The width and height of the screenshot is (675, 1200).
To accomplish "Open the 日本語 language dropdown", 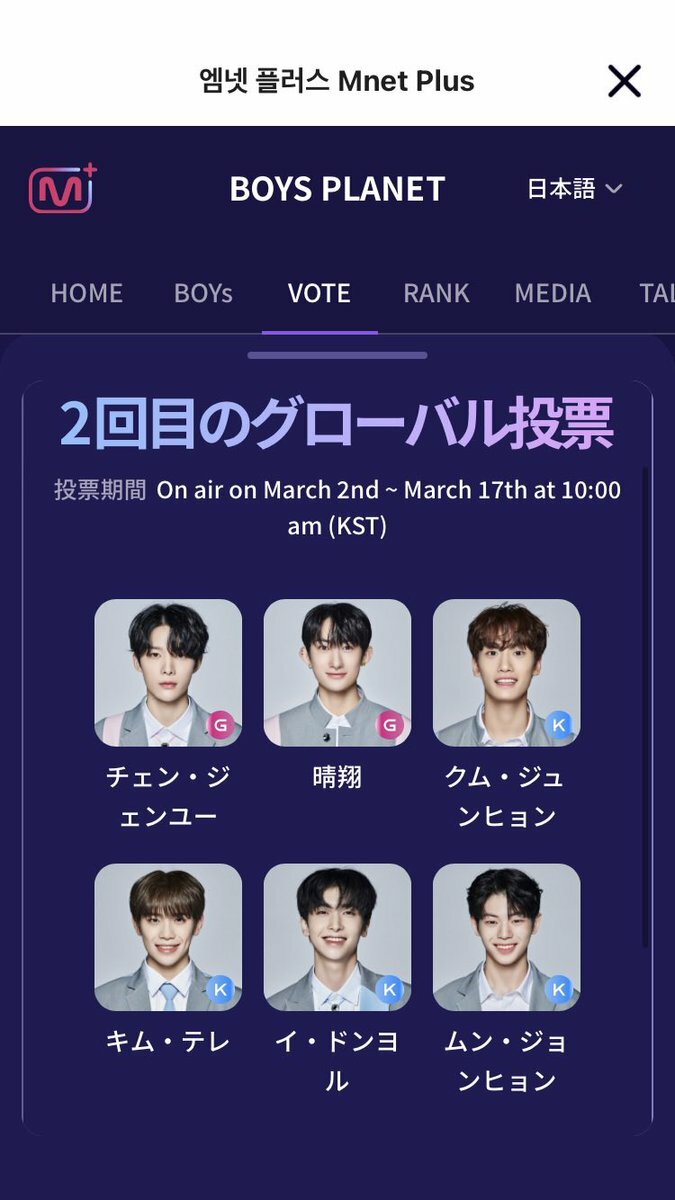I will (x=575, y=189).
